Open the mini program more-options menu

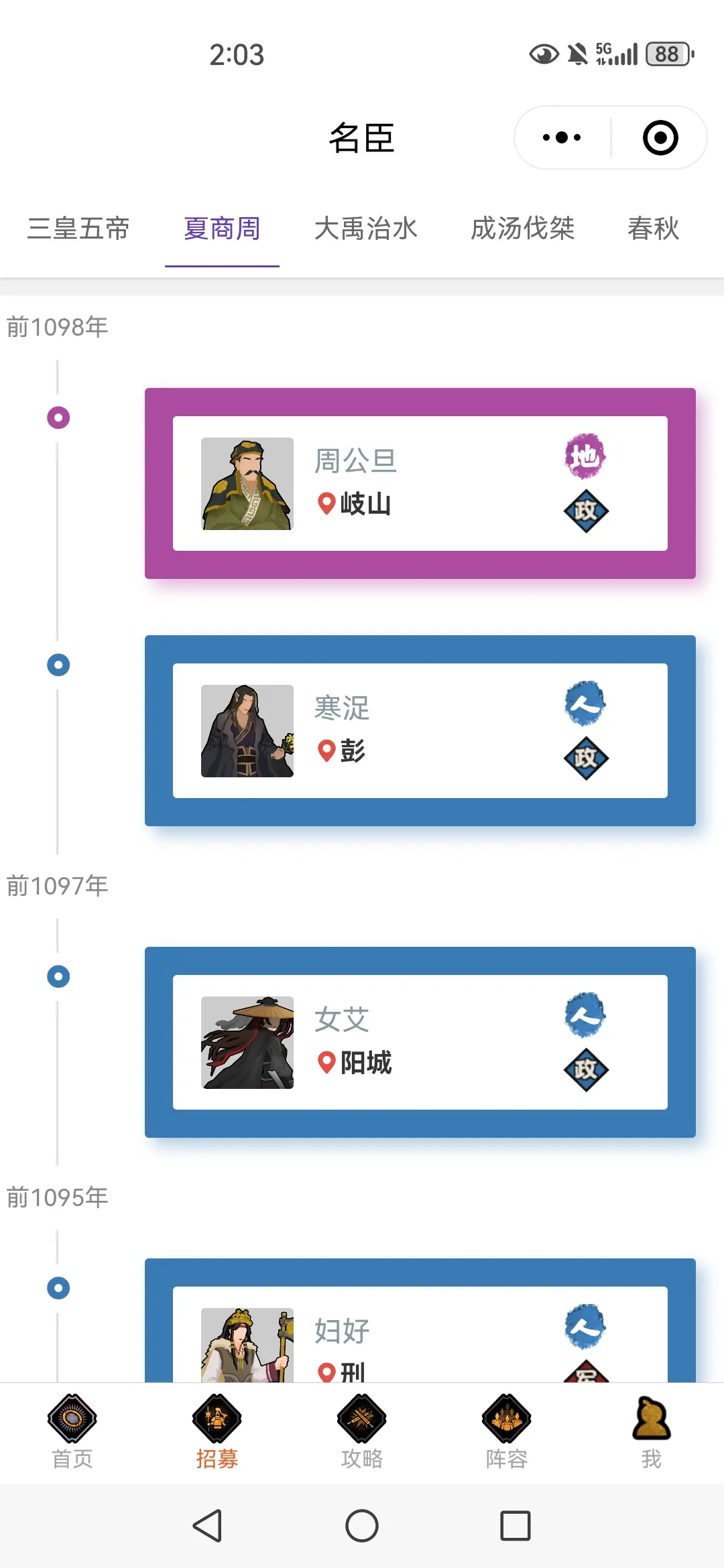coord(562,137)
